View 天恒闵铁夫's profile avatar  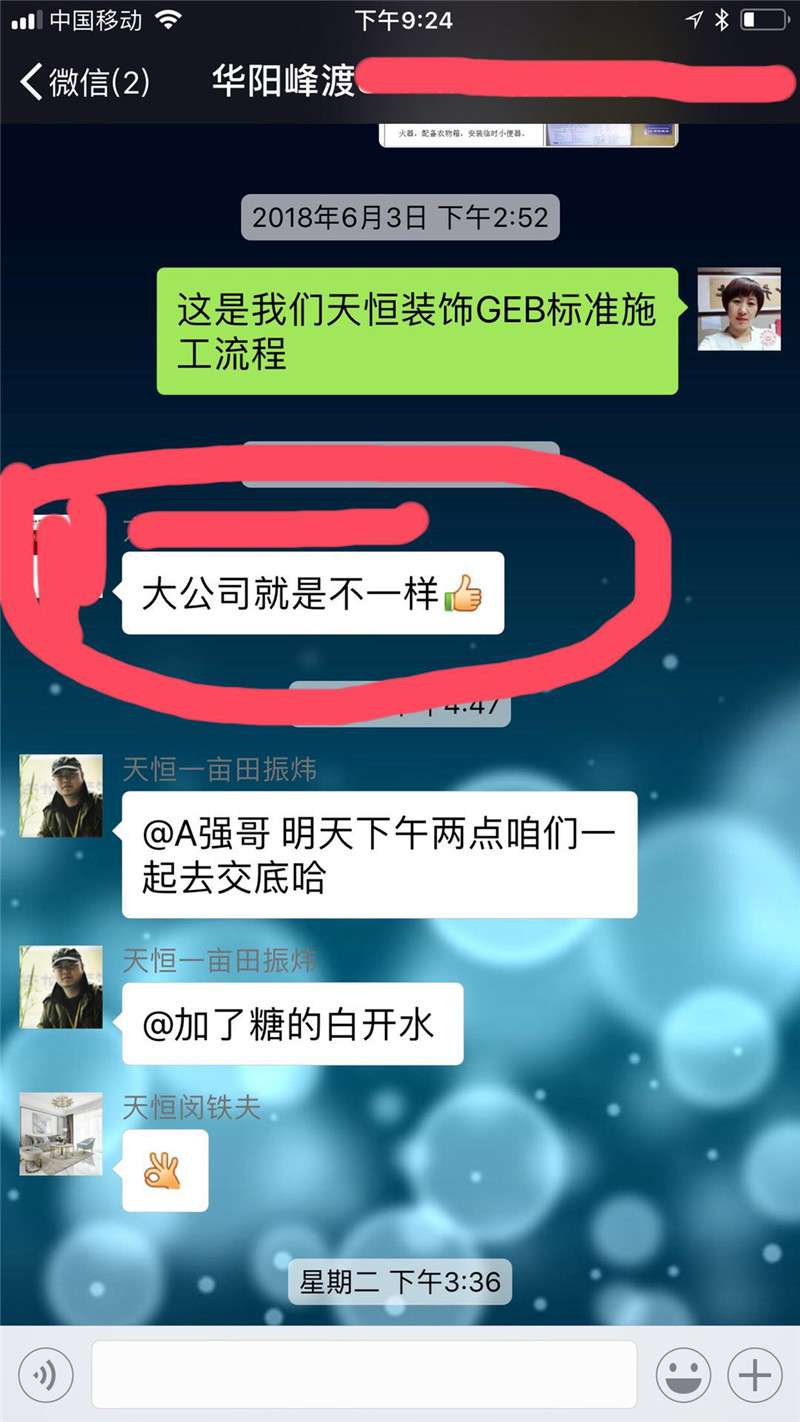[61, 1133]
